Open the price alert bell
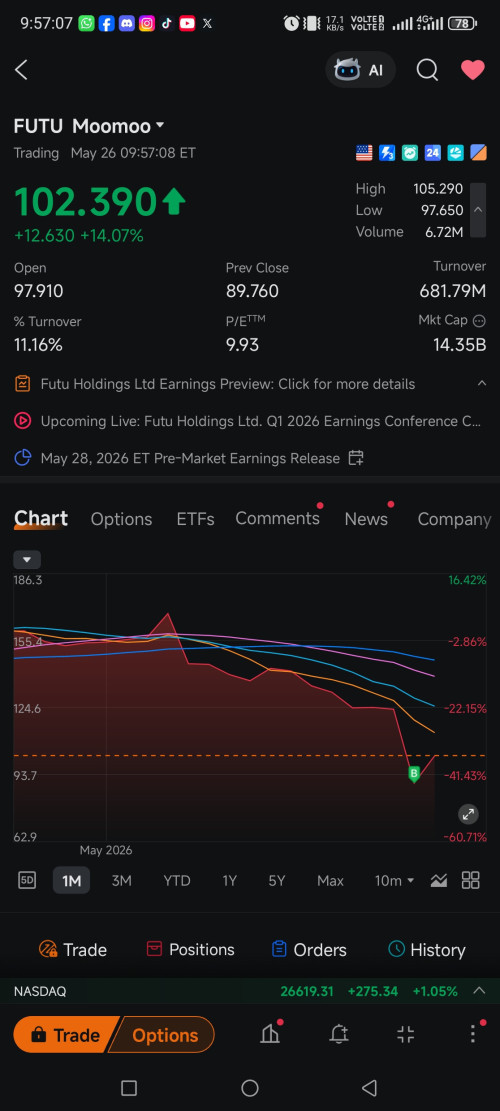This screenshot has width=500, height=1111. (339, 1034)
